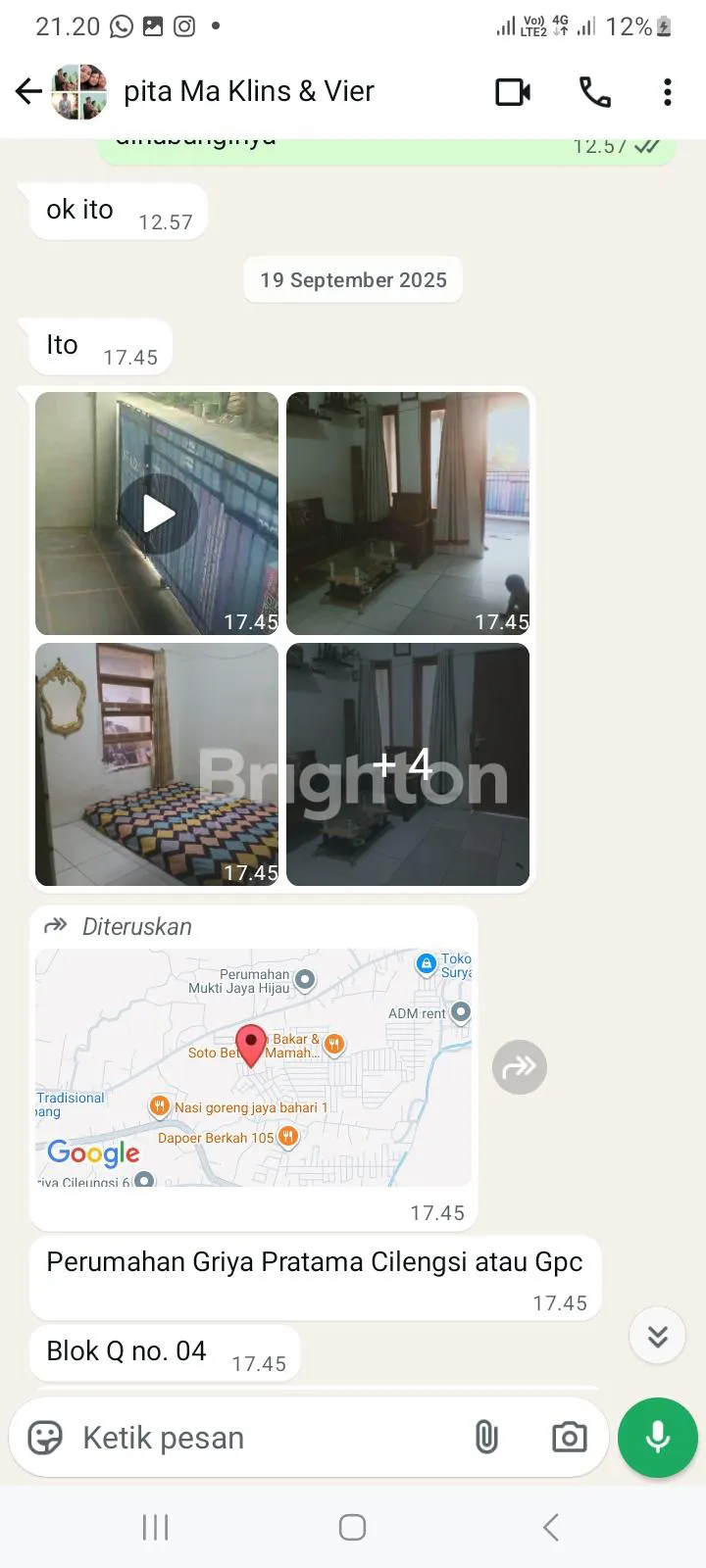Tap the system back button
The width and height of the screenshot is (706, 1568).
pyautogui.click(x=550, y=1527)
